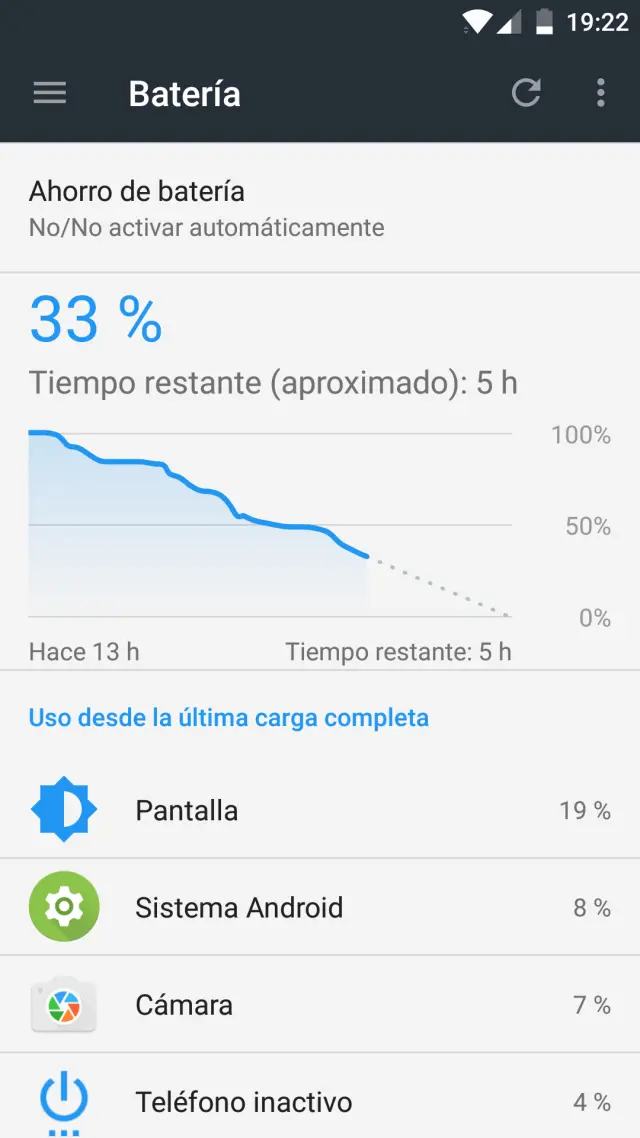This screenshot has width=640, height=1138.
Task: Refresh the battery statistics
Action: point(526,93)
